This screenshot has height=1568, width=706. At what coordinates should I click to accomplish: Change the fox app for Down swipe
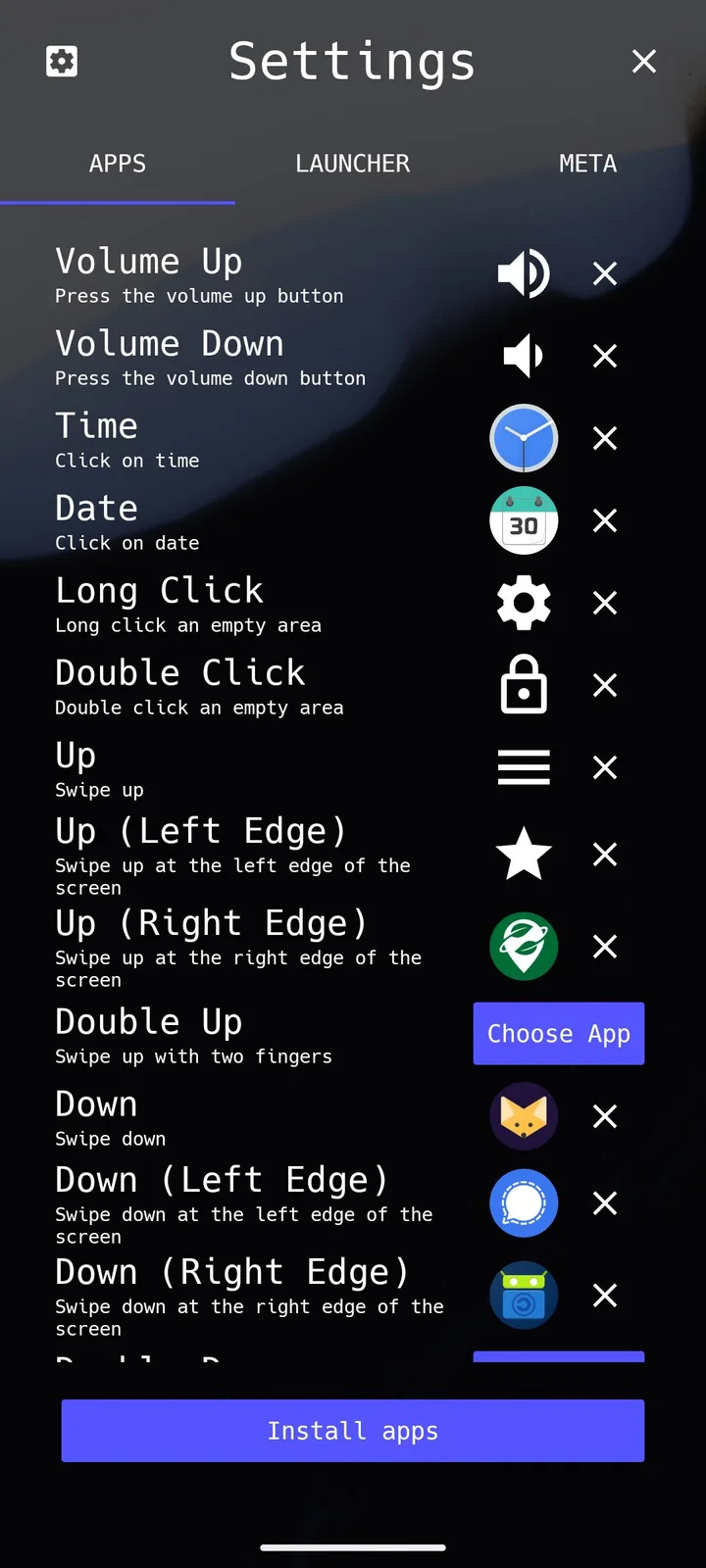(x=524, y=1116)
